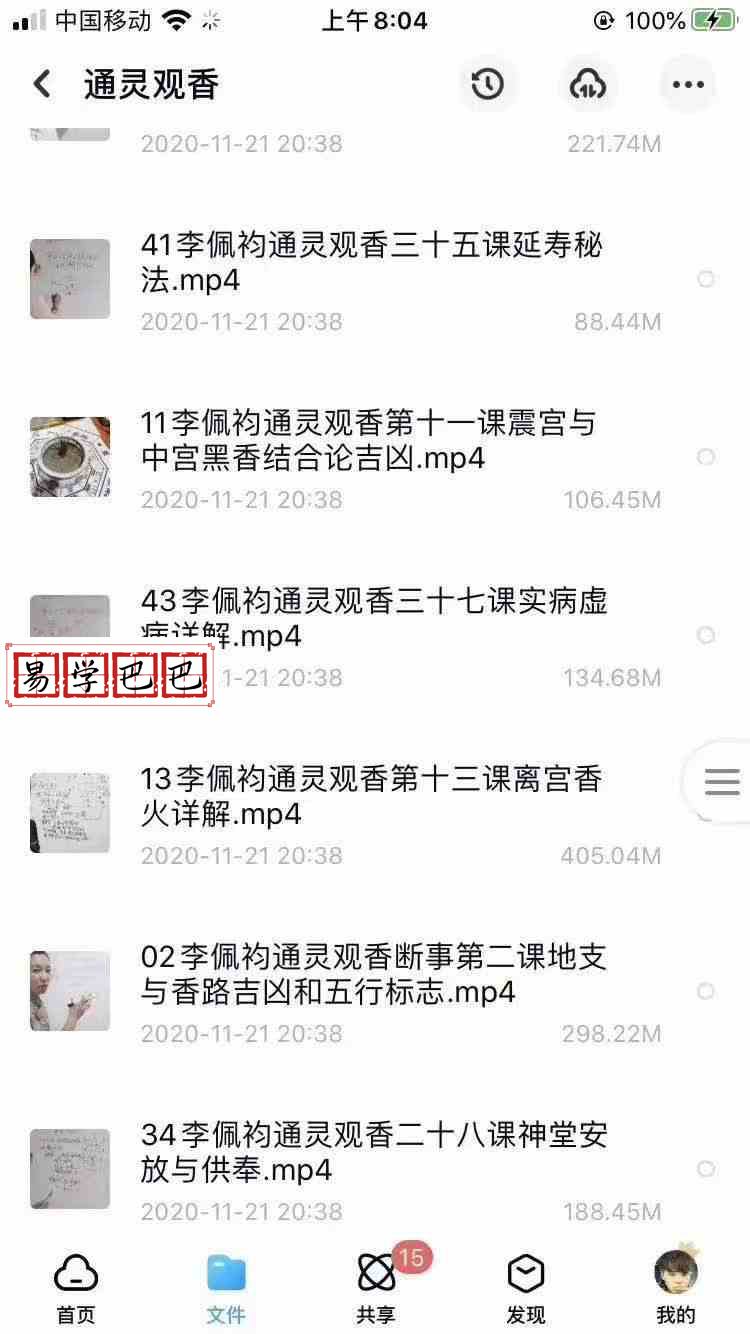Image resolution: width=750 pixels, height=1334 pixels.
Task: Open the three-dot overflow menu
Action: 688,84
